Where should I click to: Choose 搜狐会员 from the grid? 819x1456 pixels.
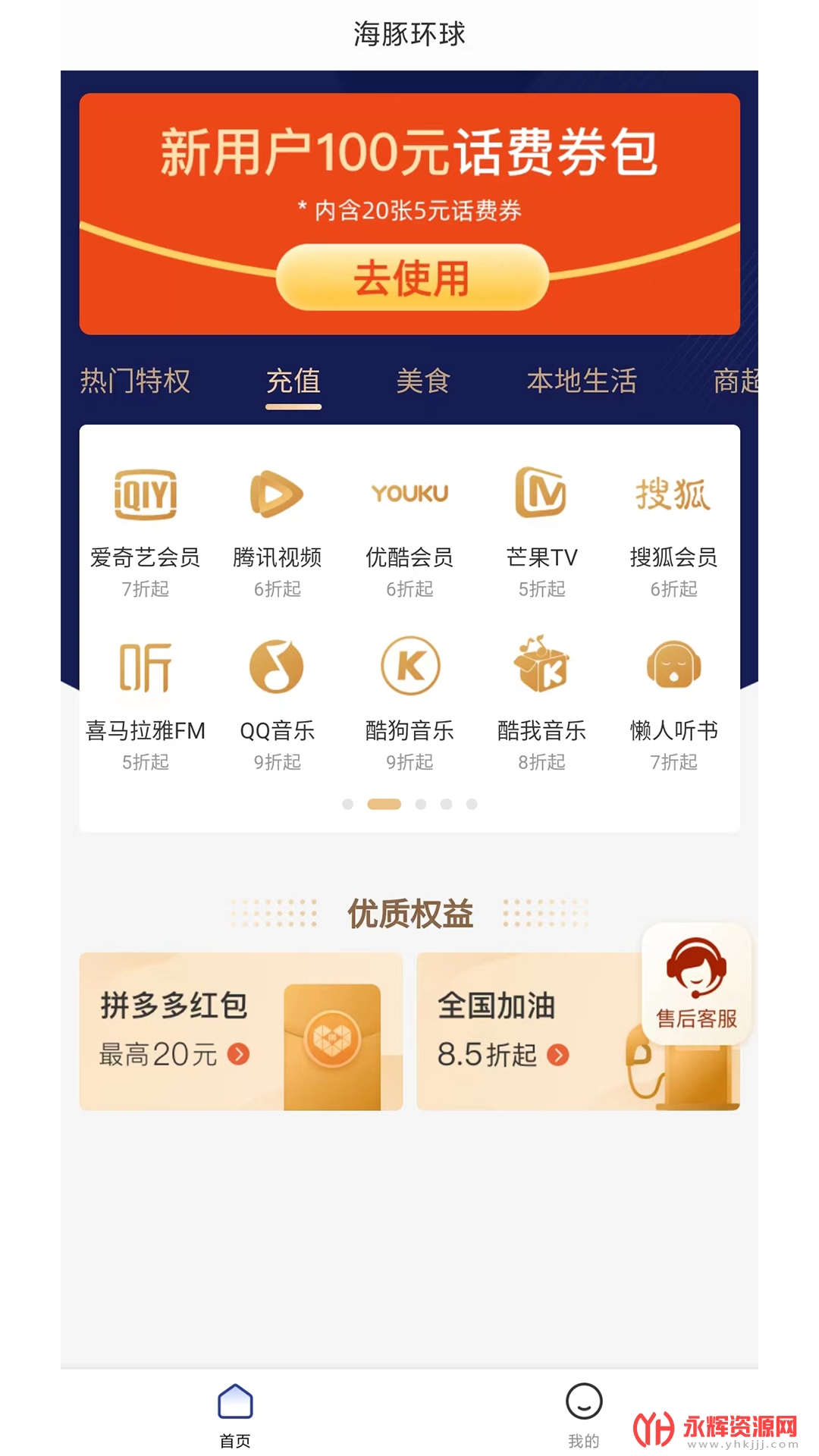pyautogui.click(x=673, y=531)
